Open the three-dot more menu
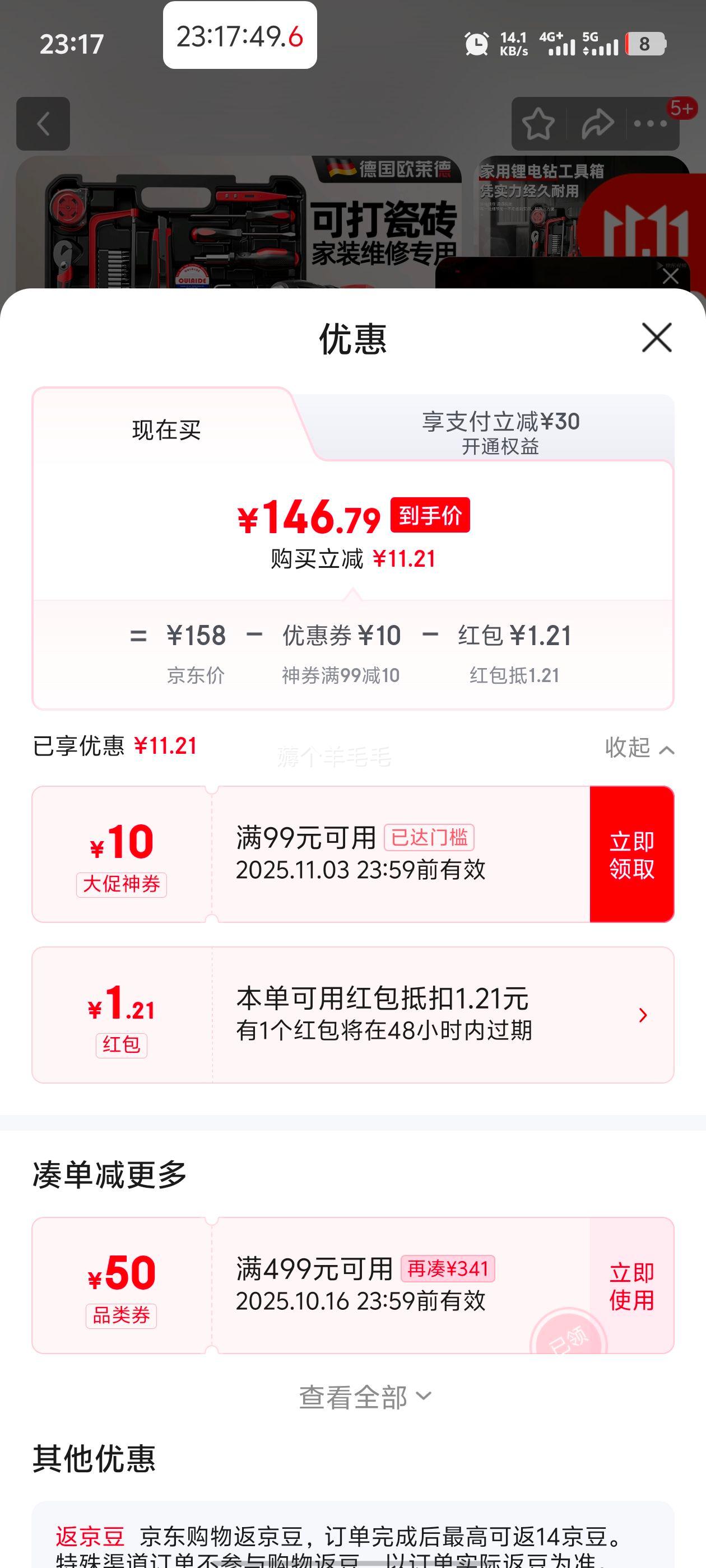Viewport: 706px width, 1568px height. (651, 124)
